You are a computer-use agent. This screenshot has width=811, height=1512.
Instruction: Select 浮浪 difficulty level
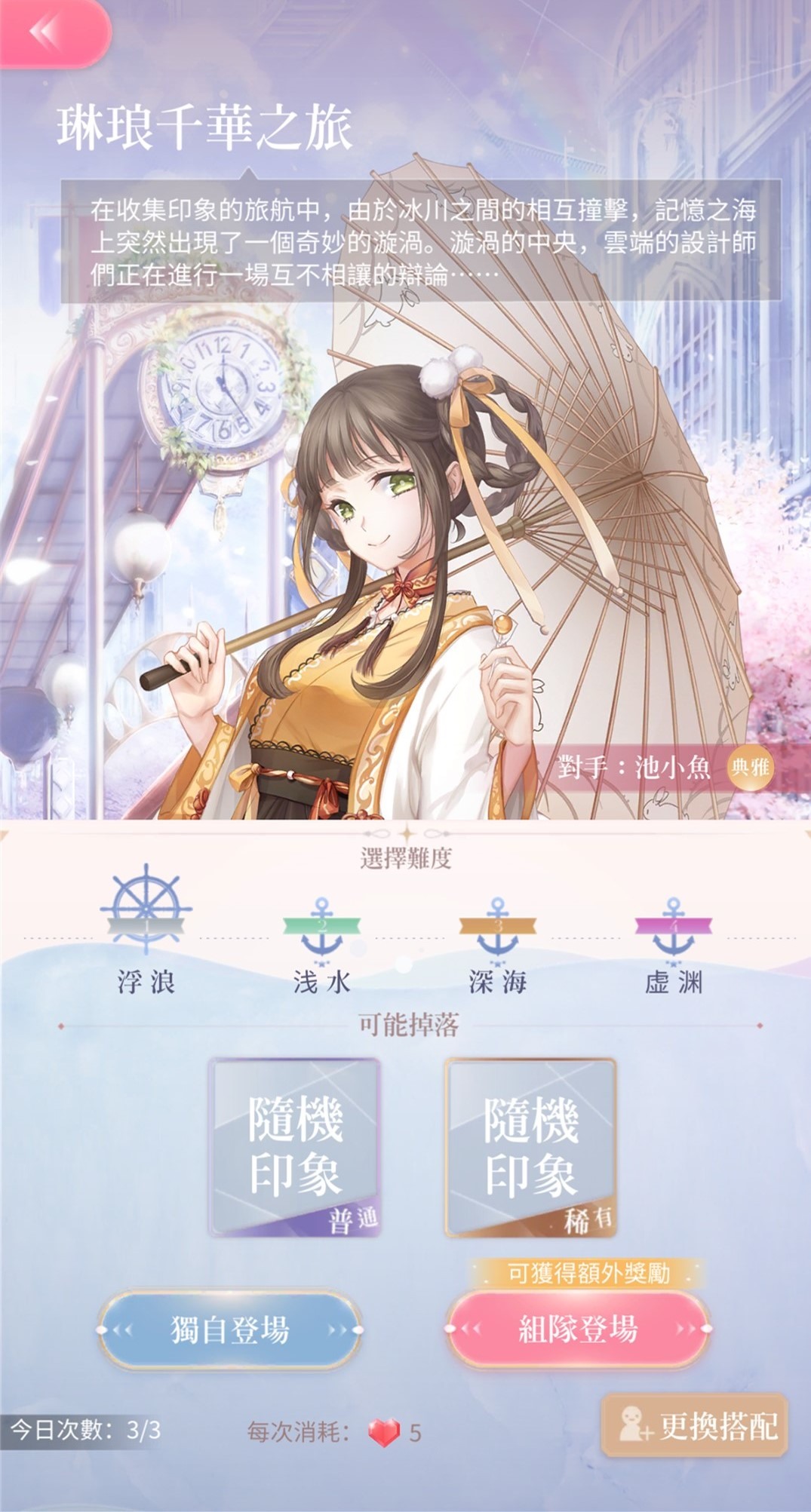point(146,928)
